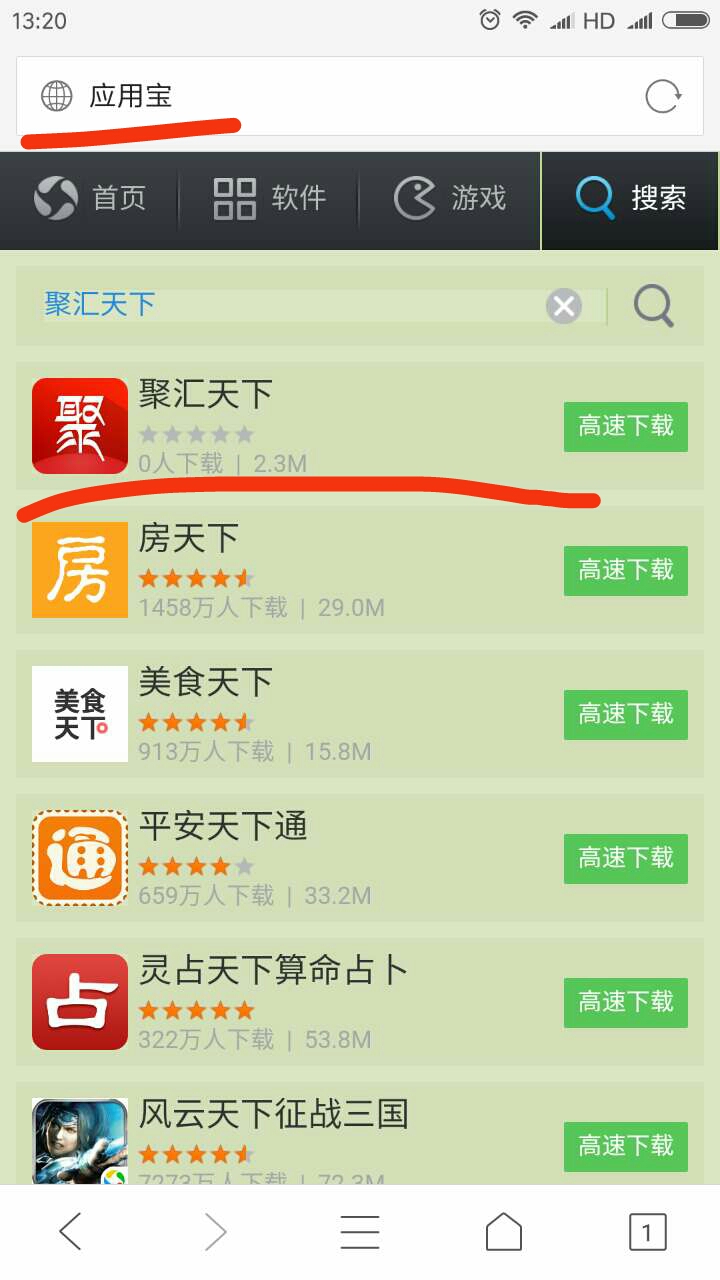
Task: Download 聚汇天下 with 高速下载
Action: coord(625,427)
